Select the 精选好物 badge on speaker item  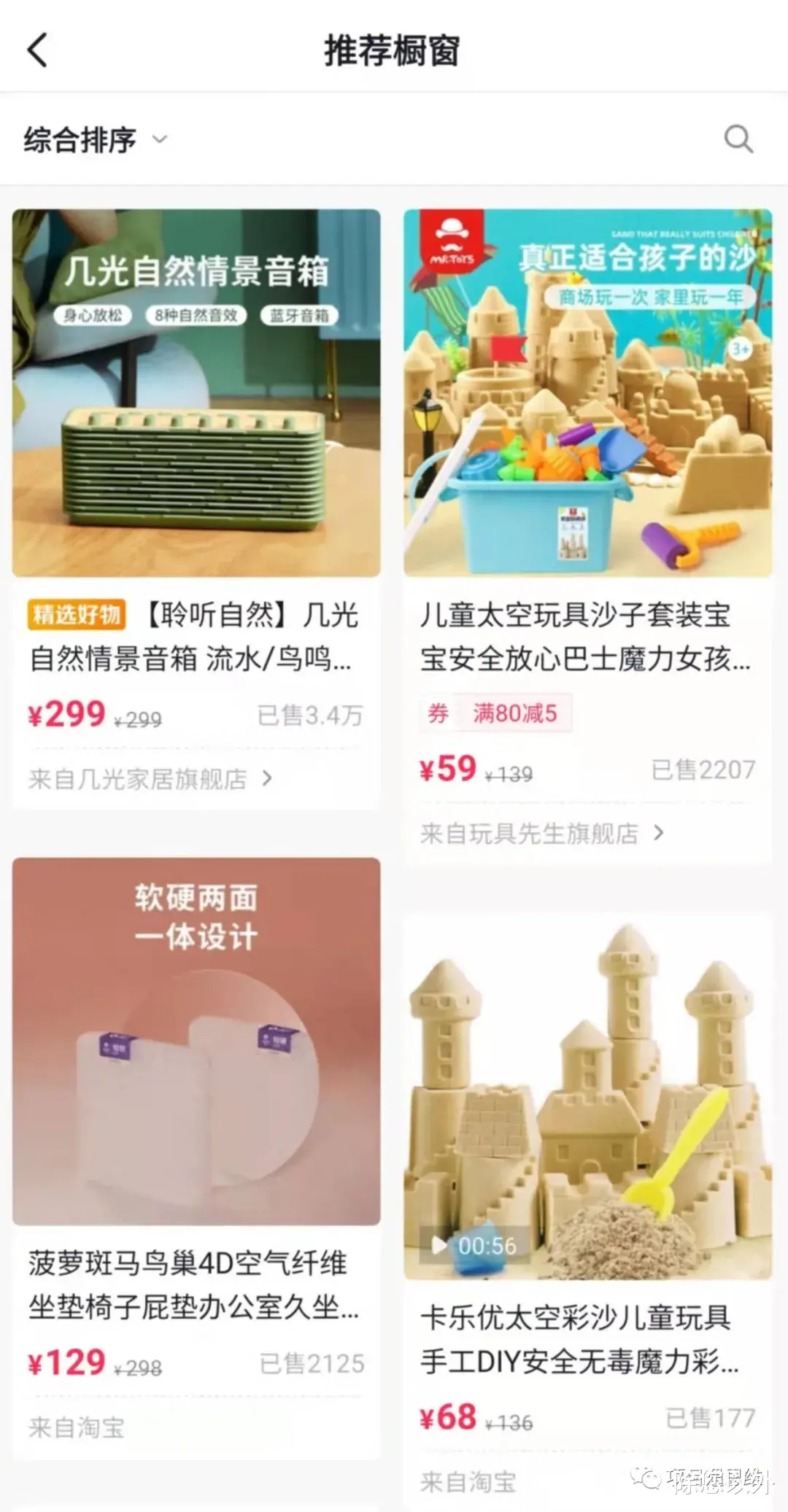[x=75, y=615]
